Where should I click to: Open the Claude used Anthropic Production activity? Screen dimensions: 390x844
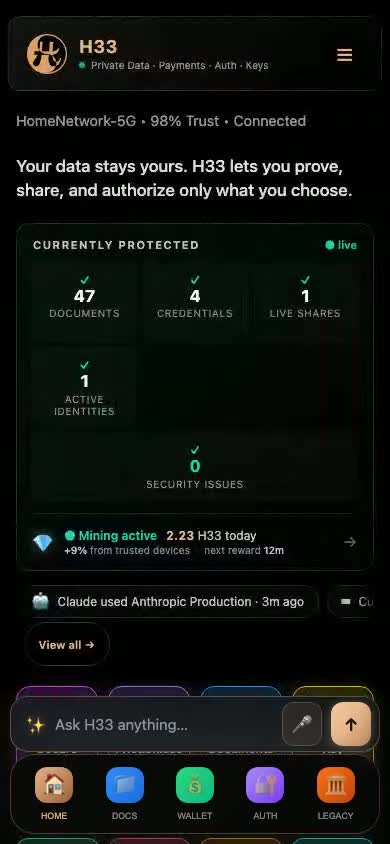click(x=171, y=602)
